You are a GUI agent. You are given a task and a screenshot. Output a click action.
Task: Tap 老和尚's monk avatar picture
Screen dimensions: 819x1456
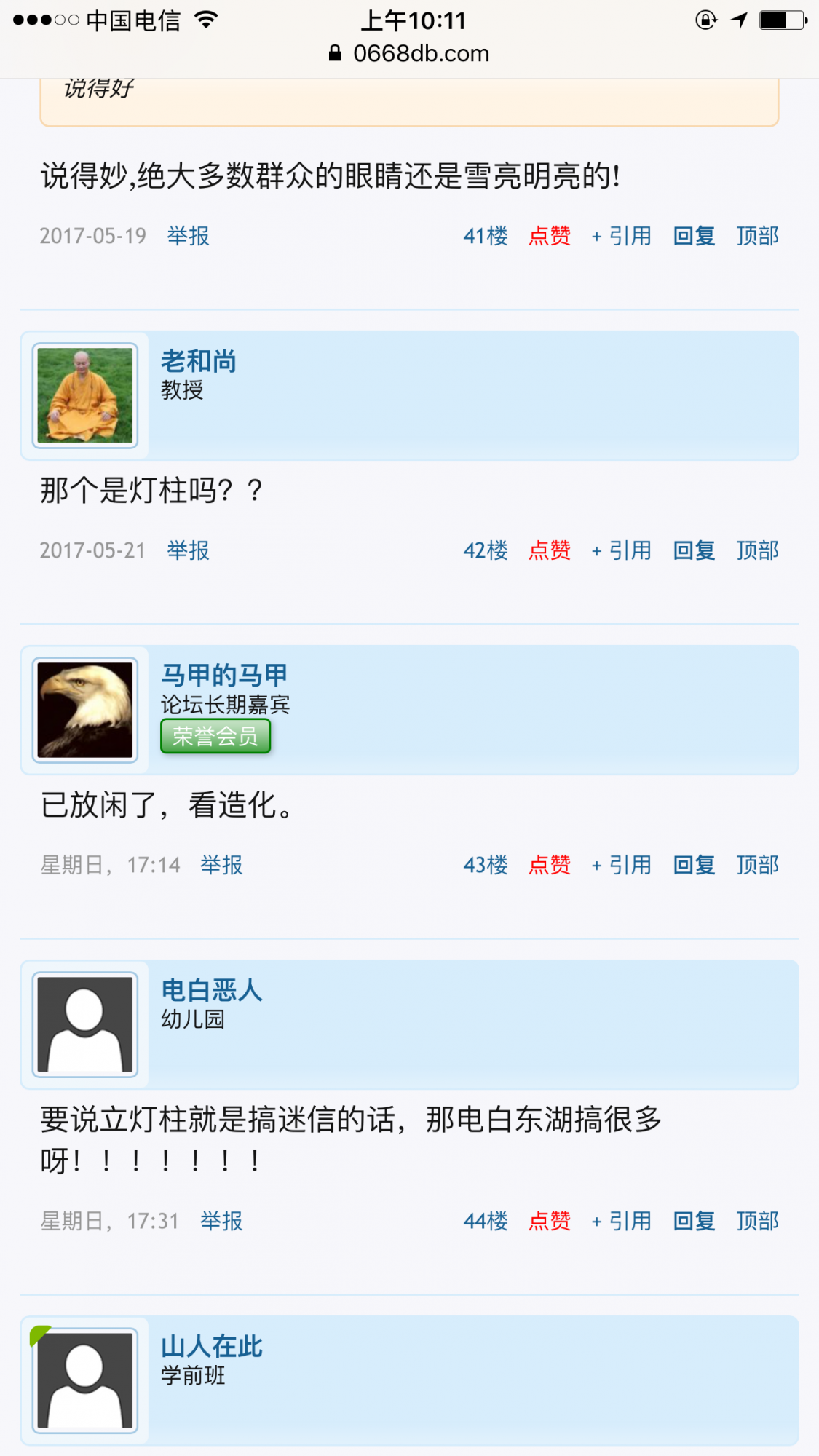[x=85, y=395]
